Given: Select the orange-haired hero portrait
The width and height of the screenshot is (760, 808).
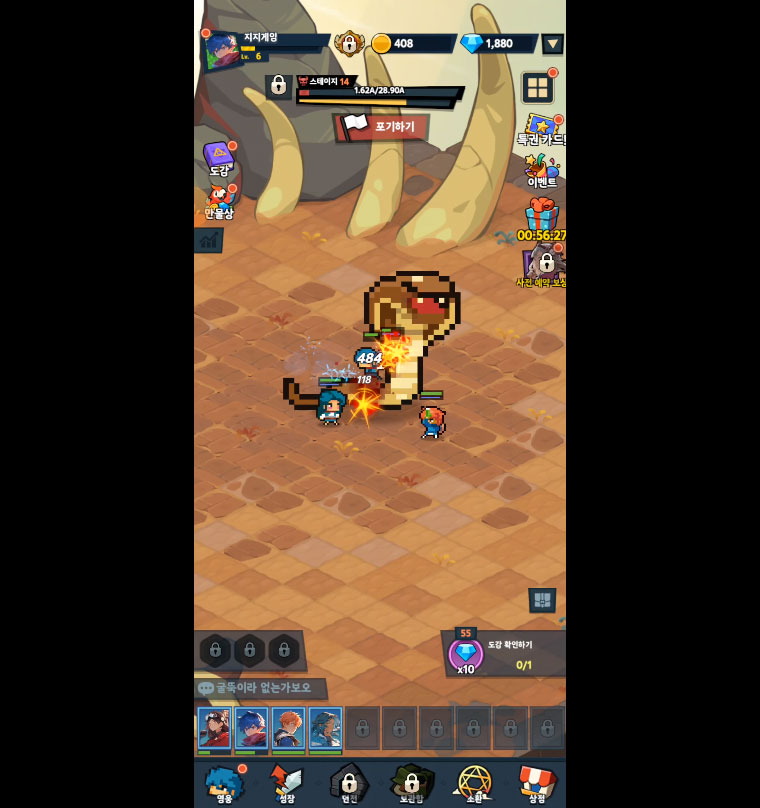Looking at the screenshot, I should point(288,729).
